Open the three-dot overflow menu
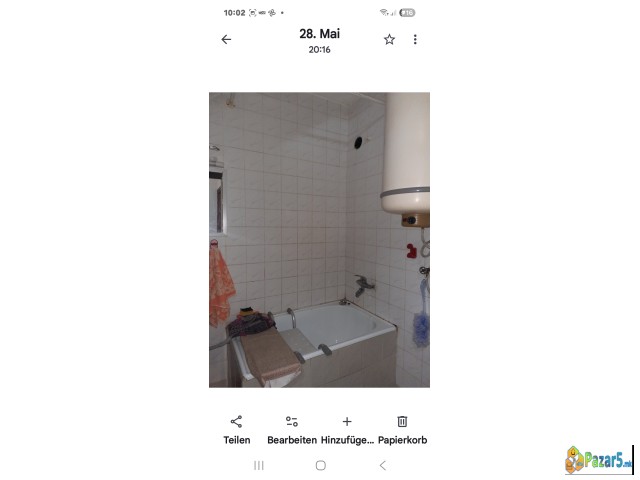This screenshot has width=640, height=480. coord(415,40)
